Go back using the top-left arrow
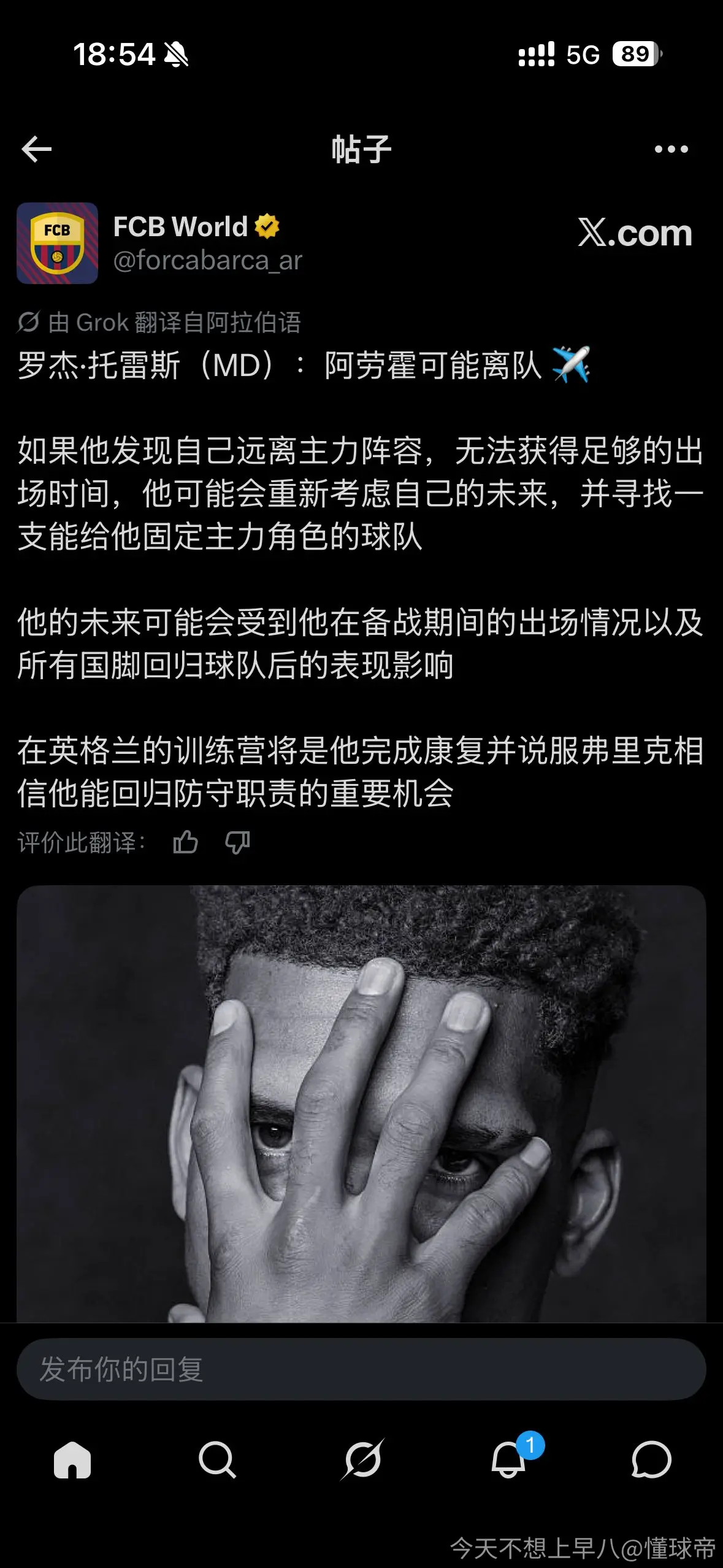 coord(36,149)
